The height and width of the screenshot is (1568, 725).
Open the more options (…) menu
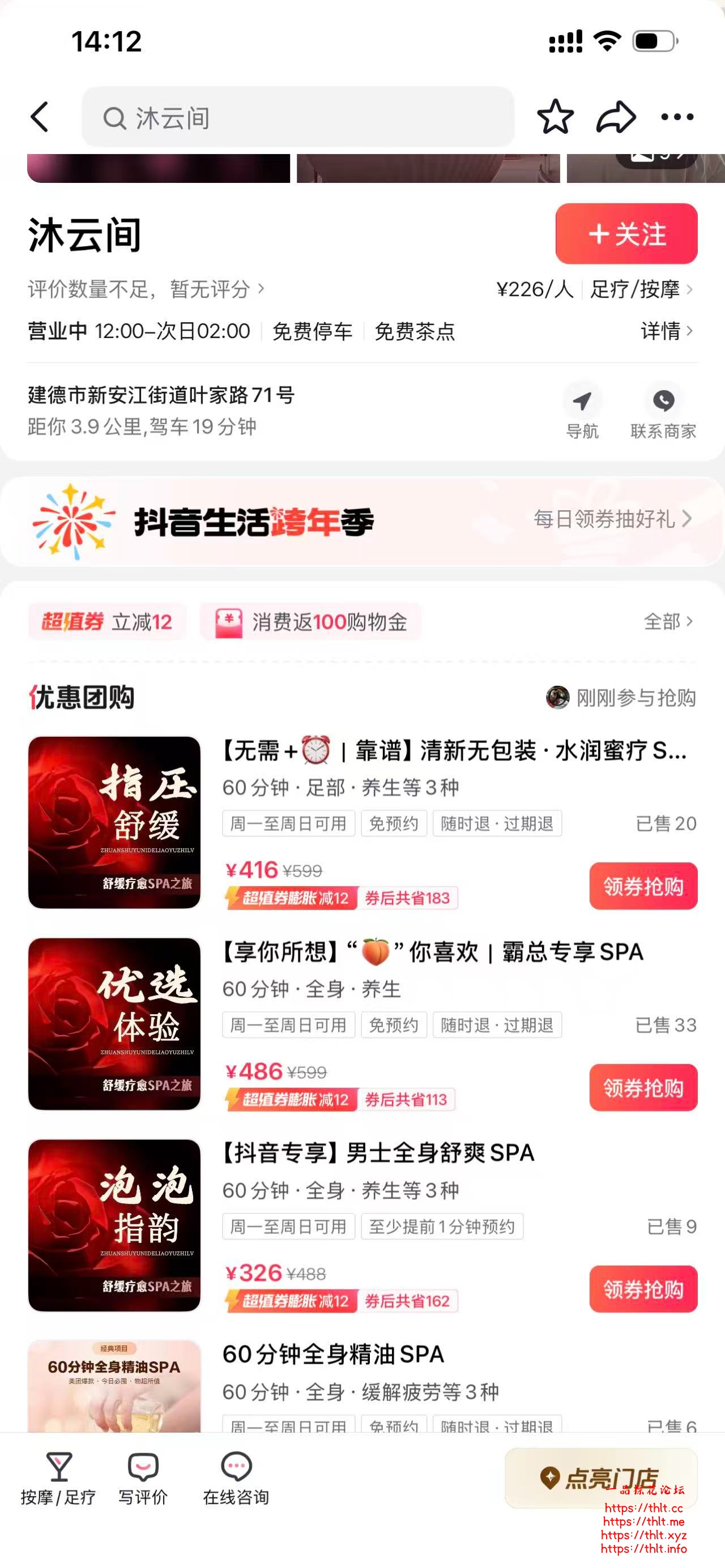(677, 117)
